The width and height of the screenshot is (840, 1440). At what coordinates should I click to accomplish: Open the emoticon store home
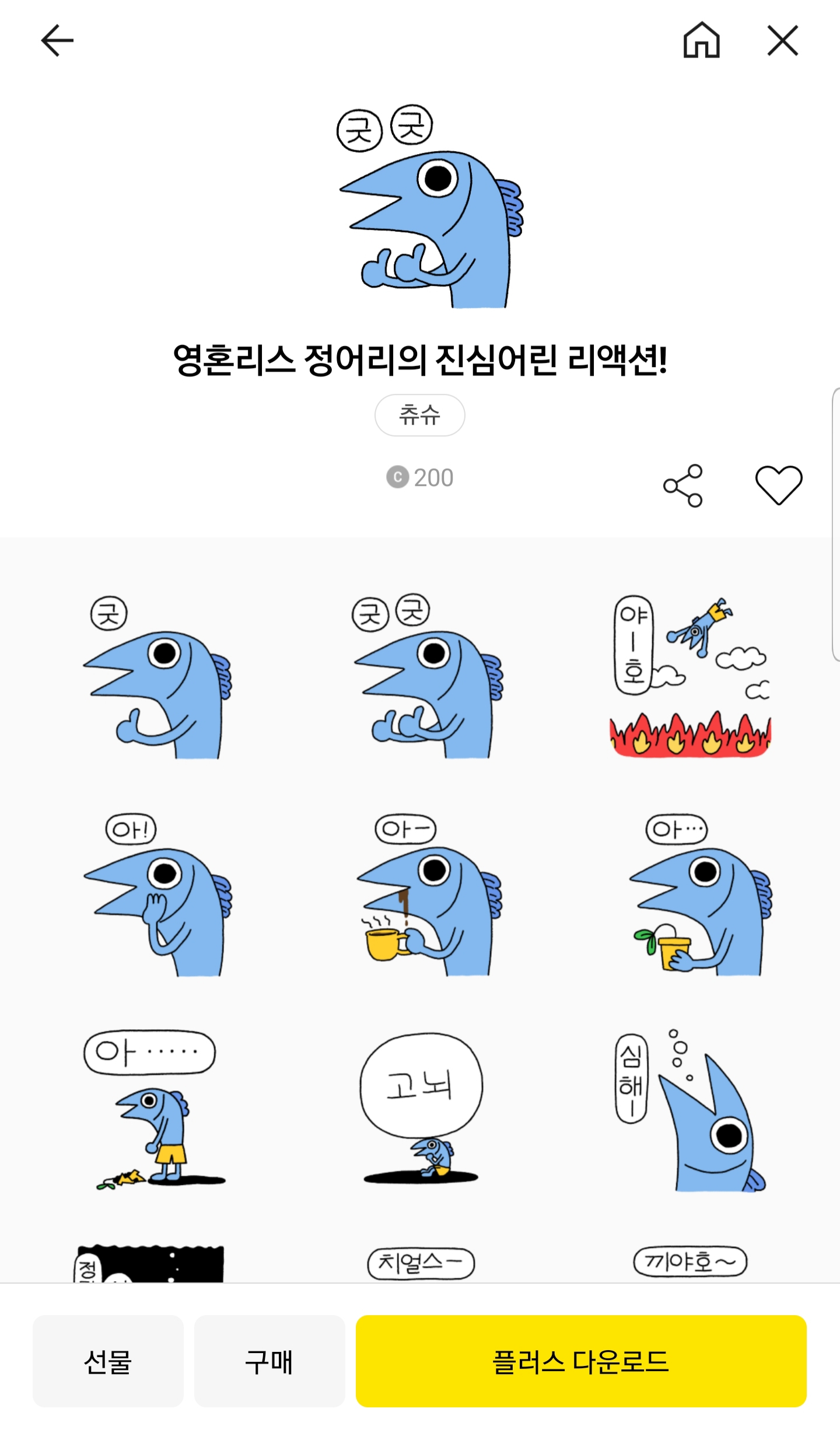click(x=701, y=41)
